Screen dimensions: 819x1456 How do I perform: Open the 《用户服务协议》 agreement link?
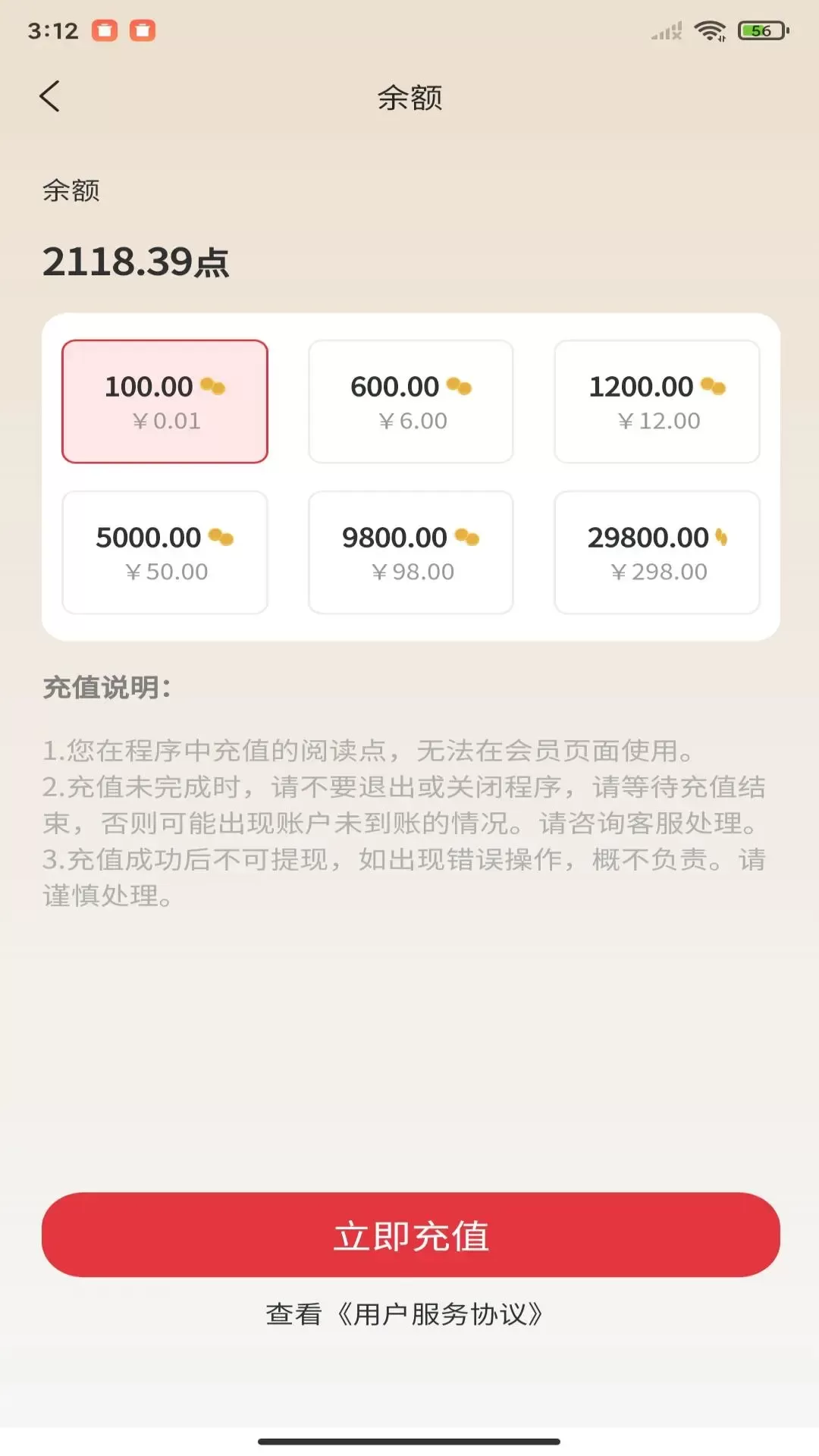click(x=440, y=1314)
